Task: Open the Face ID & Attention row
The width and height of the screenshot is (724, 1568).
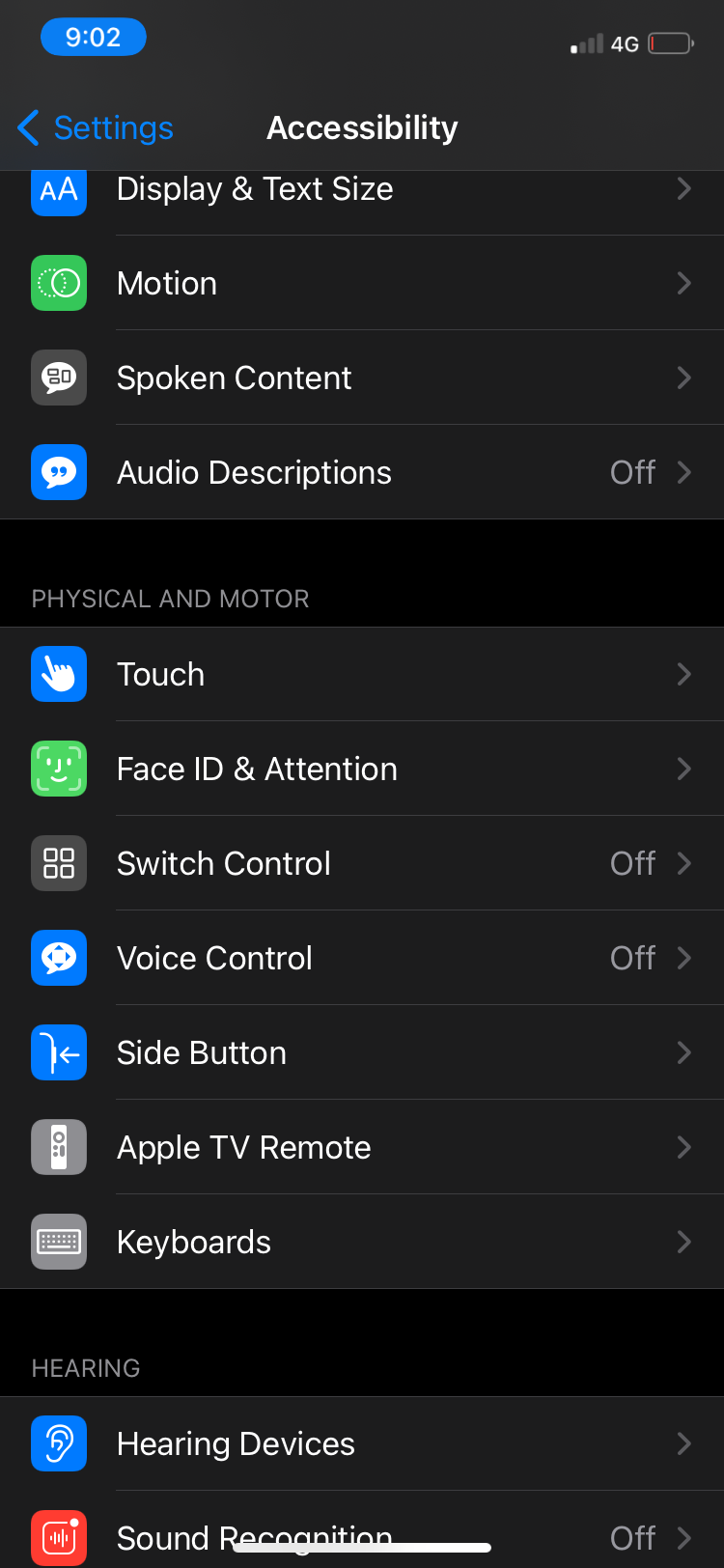Action: [362, 769]
